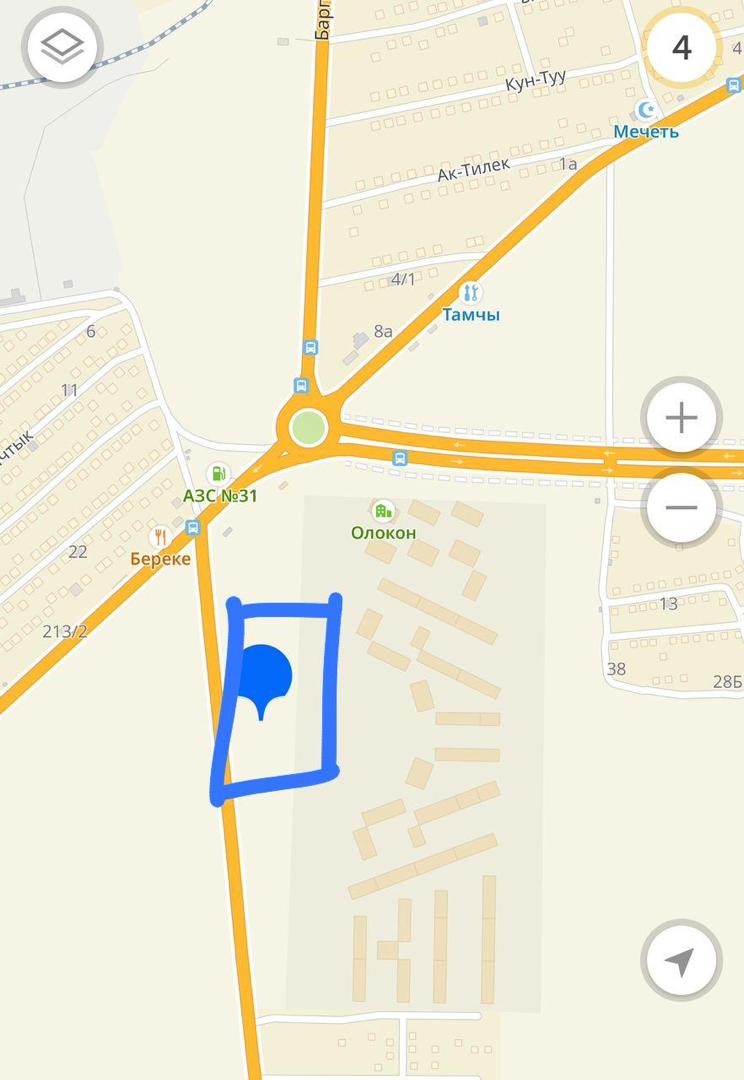The height and width of the screenshot is (1080, 744).
Task: Zoom out with the minus button
Action: 682,508
